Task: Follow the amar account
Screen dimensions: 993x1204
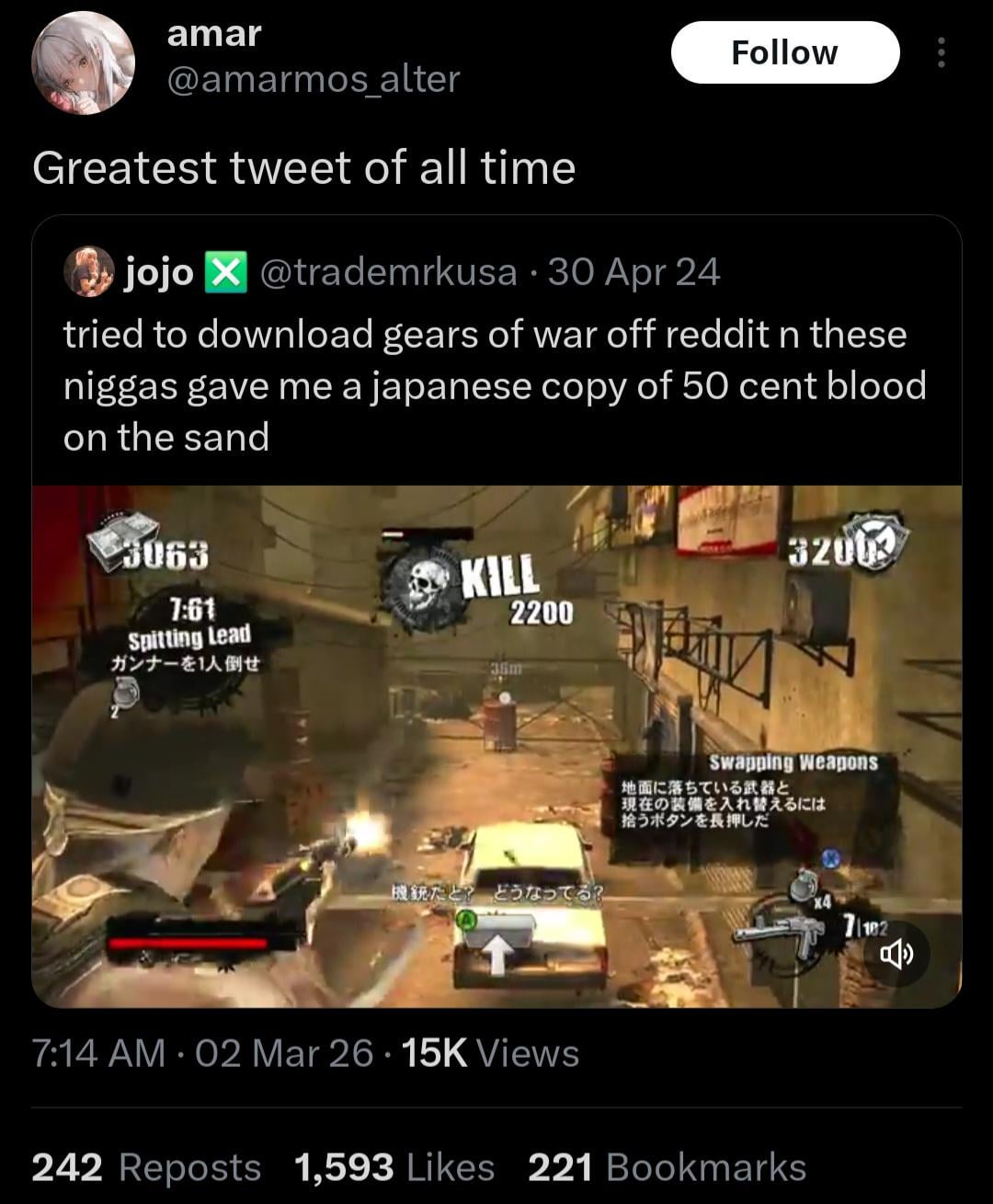Action: click(x=784, y=53)
